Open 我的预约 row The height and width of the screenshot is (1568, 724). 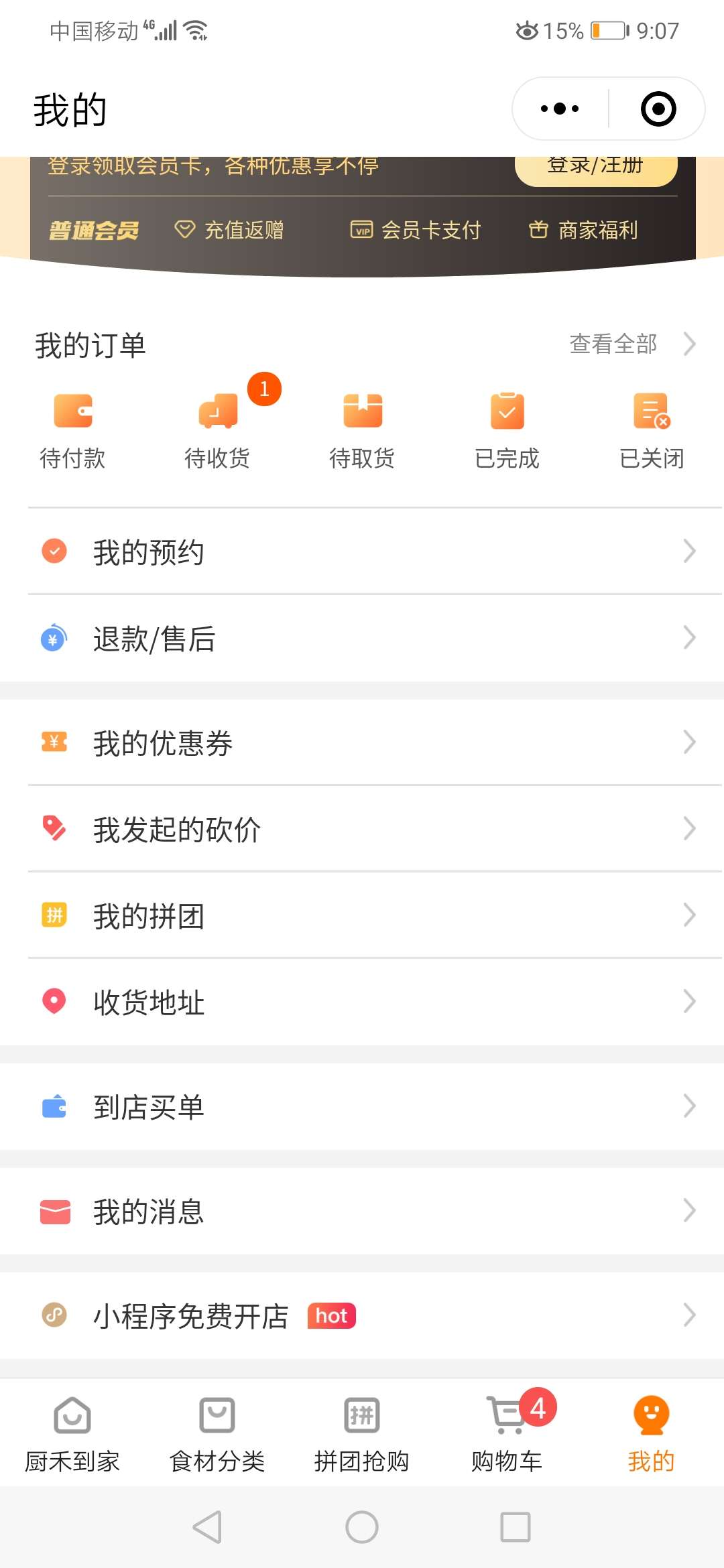[362, 551]
